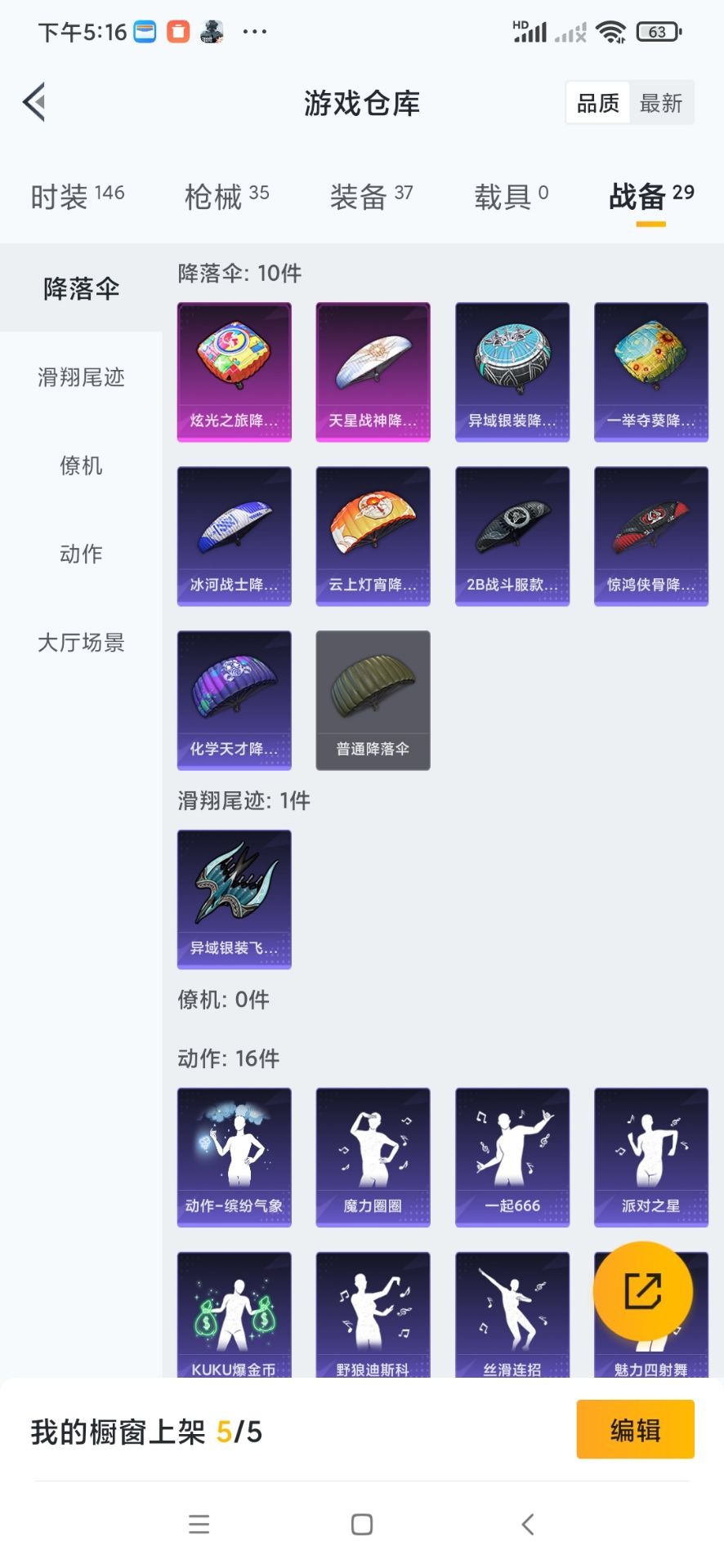Open the 天星战神 parachute item
The image size is (724, 1568).
coord(373,372)
